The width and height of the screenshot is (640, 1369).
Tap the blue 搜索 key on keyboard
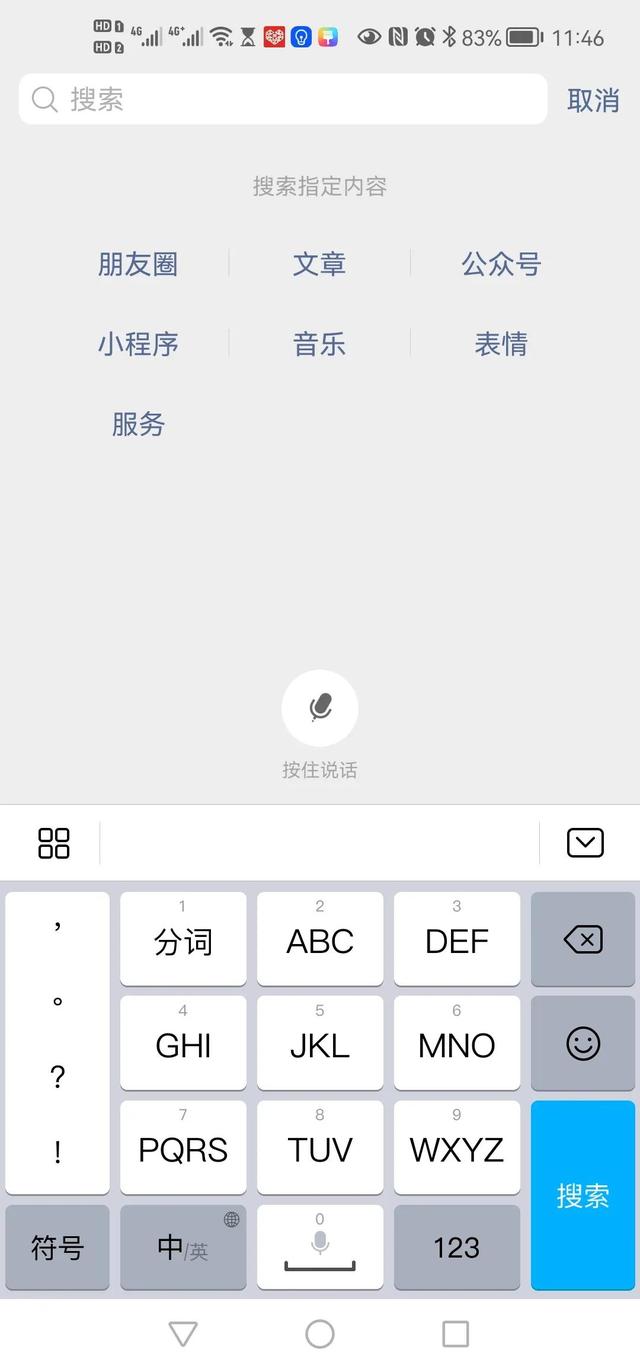point(583,1195)
